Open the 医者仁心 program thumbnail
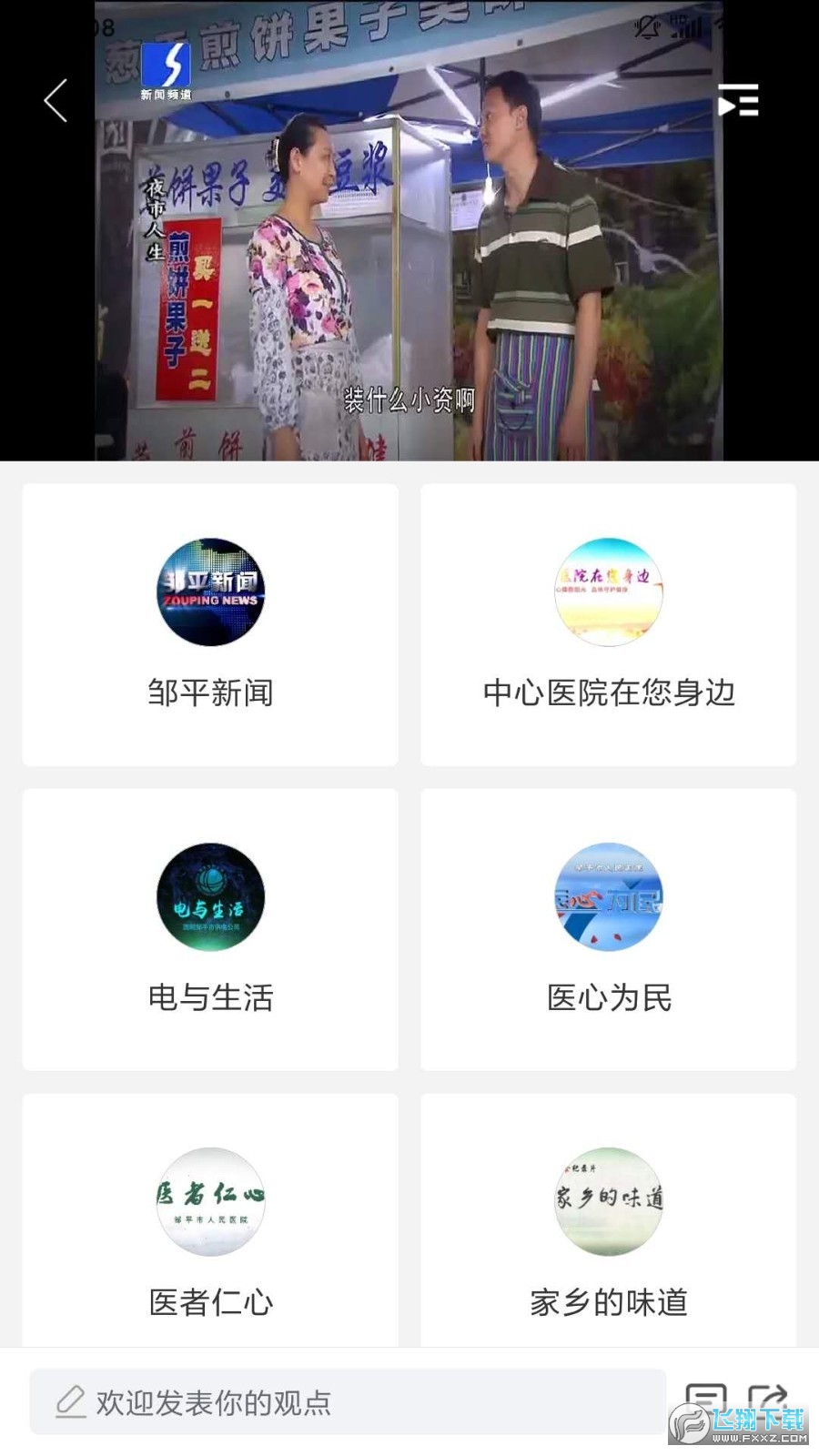Viewport: 819px width, 1456px height. click(210, 1201)
